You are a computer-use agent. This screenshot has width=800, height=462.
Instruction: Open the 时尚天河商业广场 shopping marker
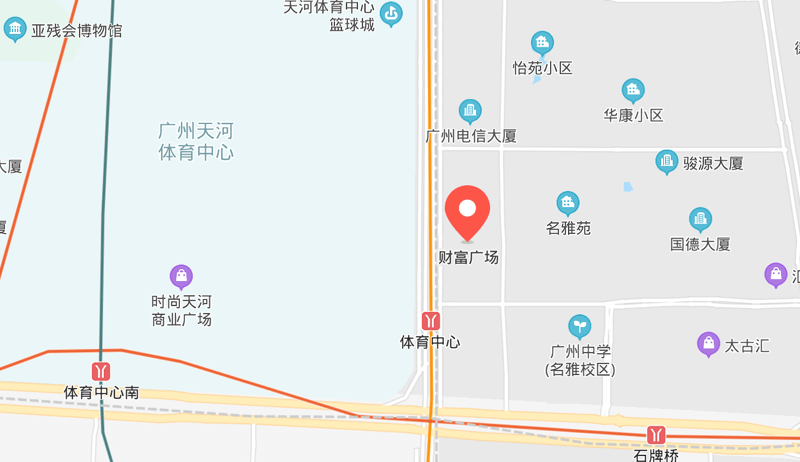(x=181, y=276)
